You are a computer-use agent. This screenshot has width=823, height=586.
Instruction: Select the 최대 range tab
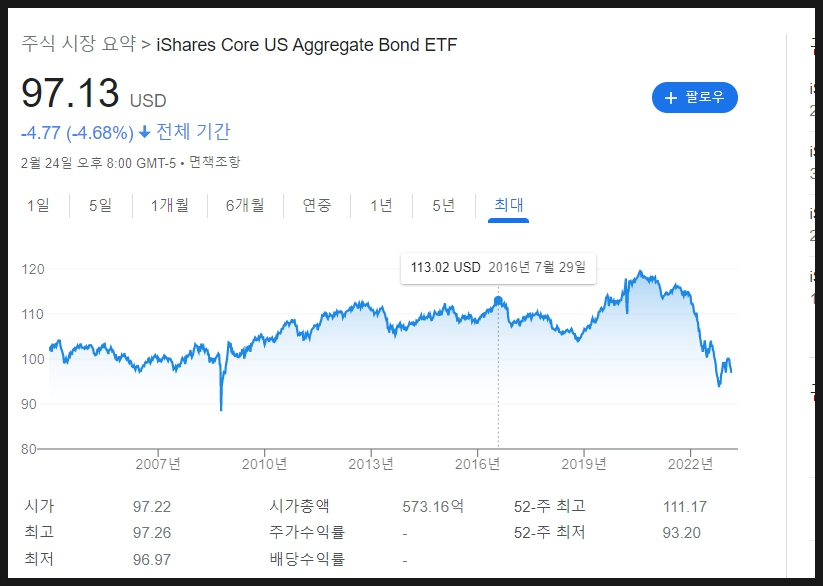coord(508,205)
